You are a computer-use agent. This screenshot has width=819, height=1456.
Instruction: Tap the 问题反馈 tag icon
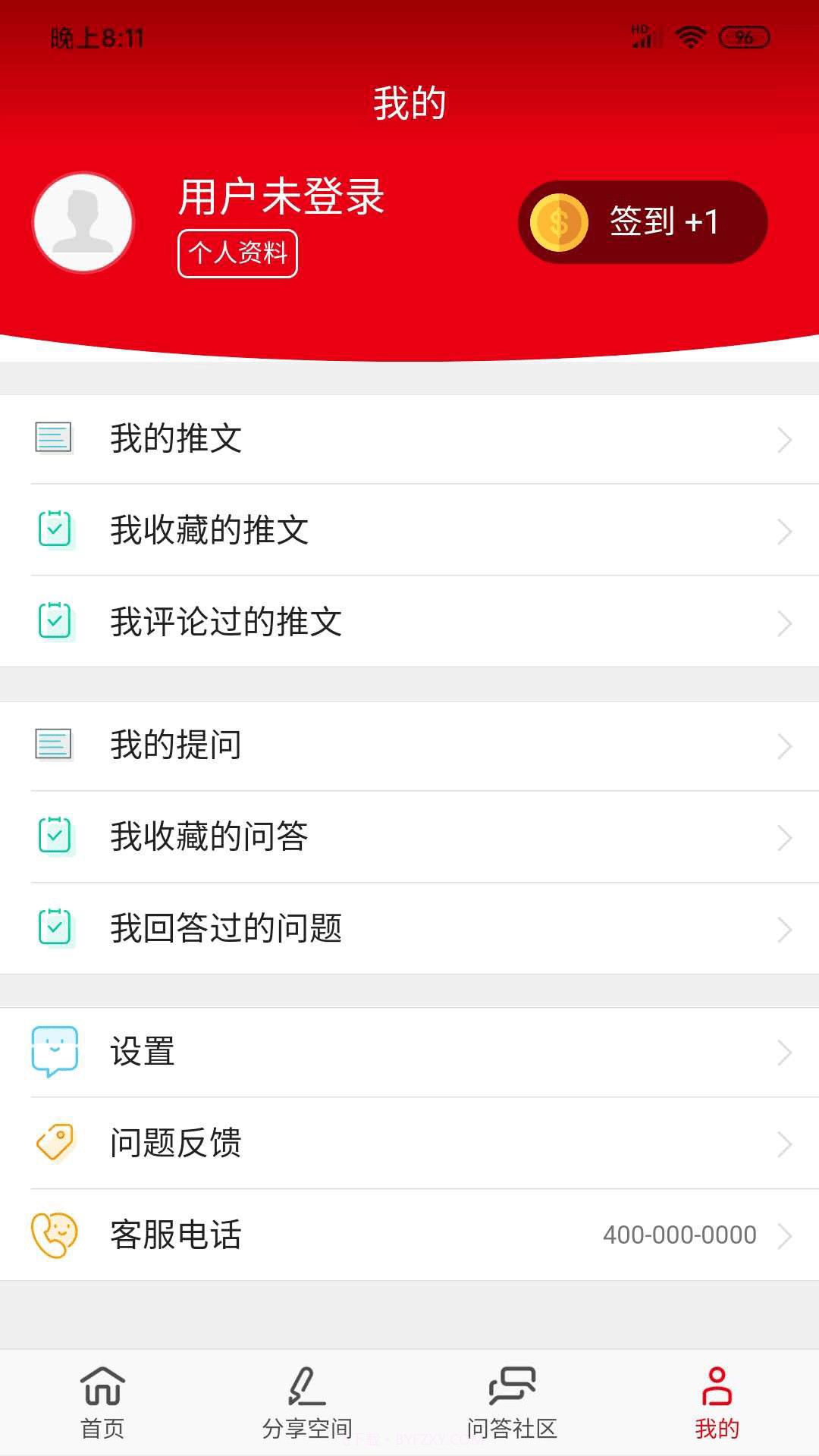[x=53, y=1144]
